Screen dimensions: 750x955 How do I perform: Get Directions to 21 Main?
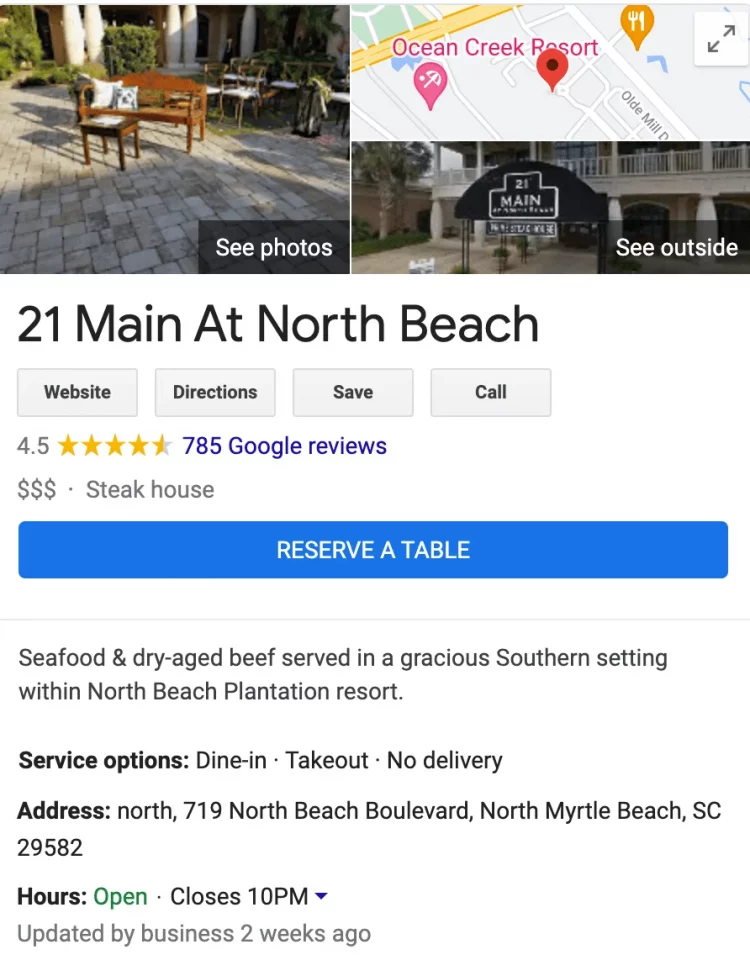point(215,392)
